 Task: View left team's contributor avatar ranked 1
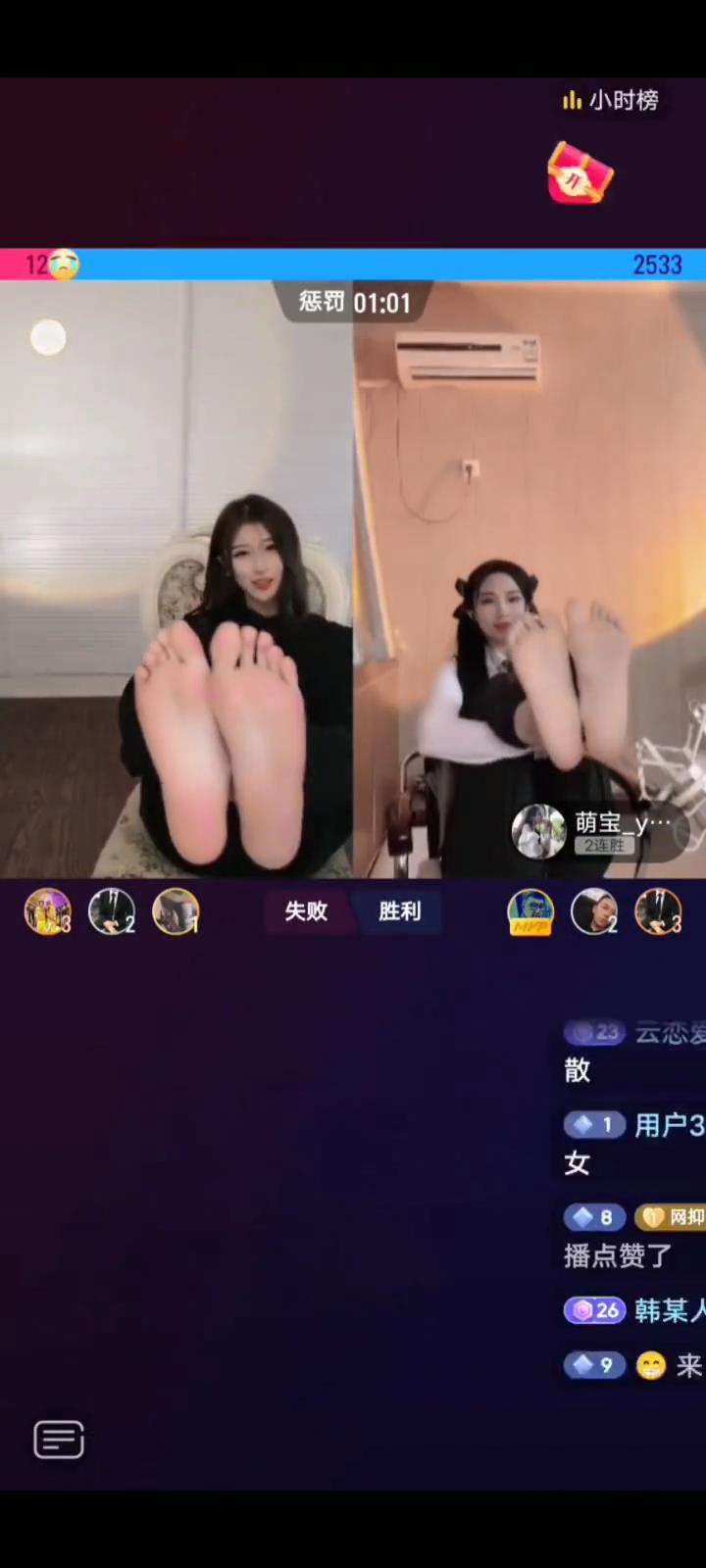click(x=176, y=911)
